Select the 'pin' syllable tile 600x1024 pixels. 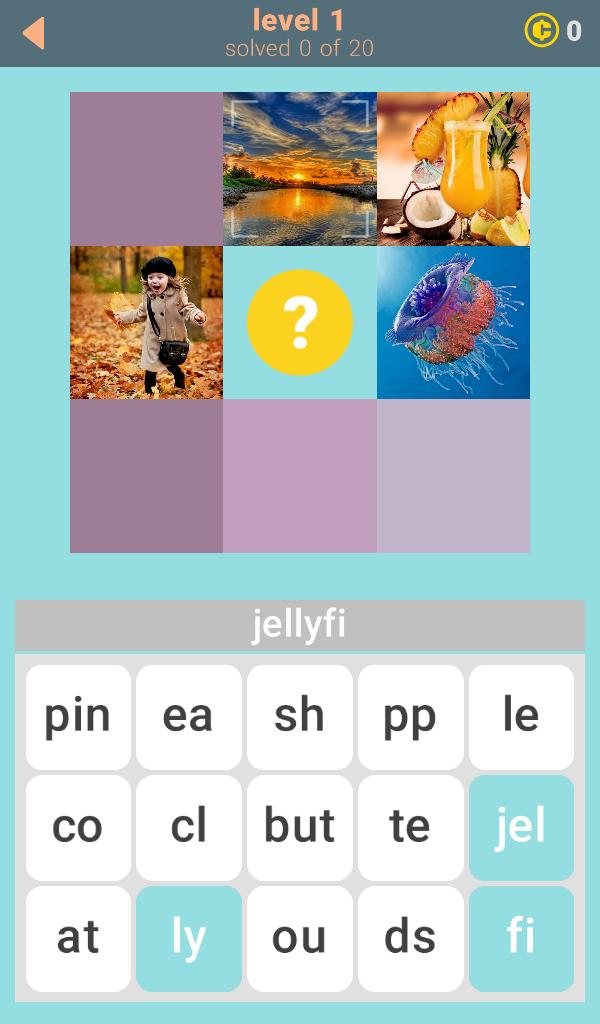(78, 717)
